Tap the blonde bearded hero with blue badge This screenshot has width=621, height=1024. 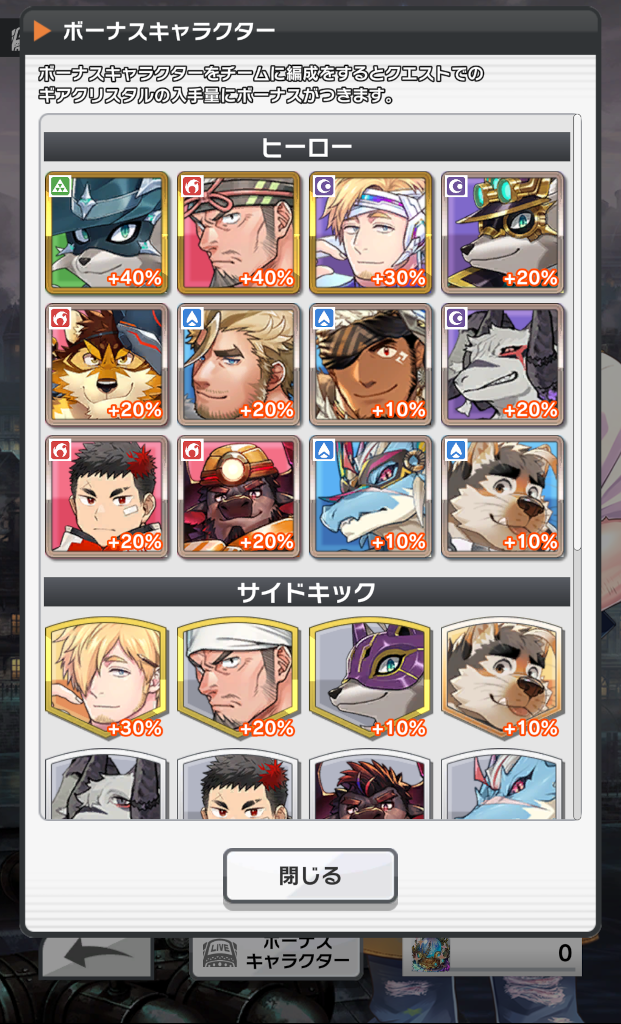click(x=238, y=364)
